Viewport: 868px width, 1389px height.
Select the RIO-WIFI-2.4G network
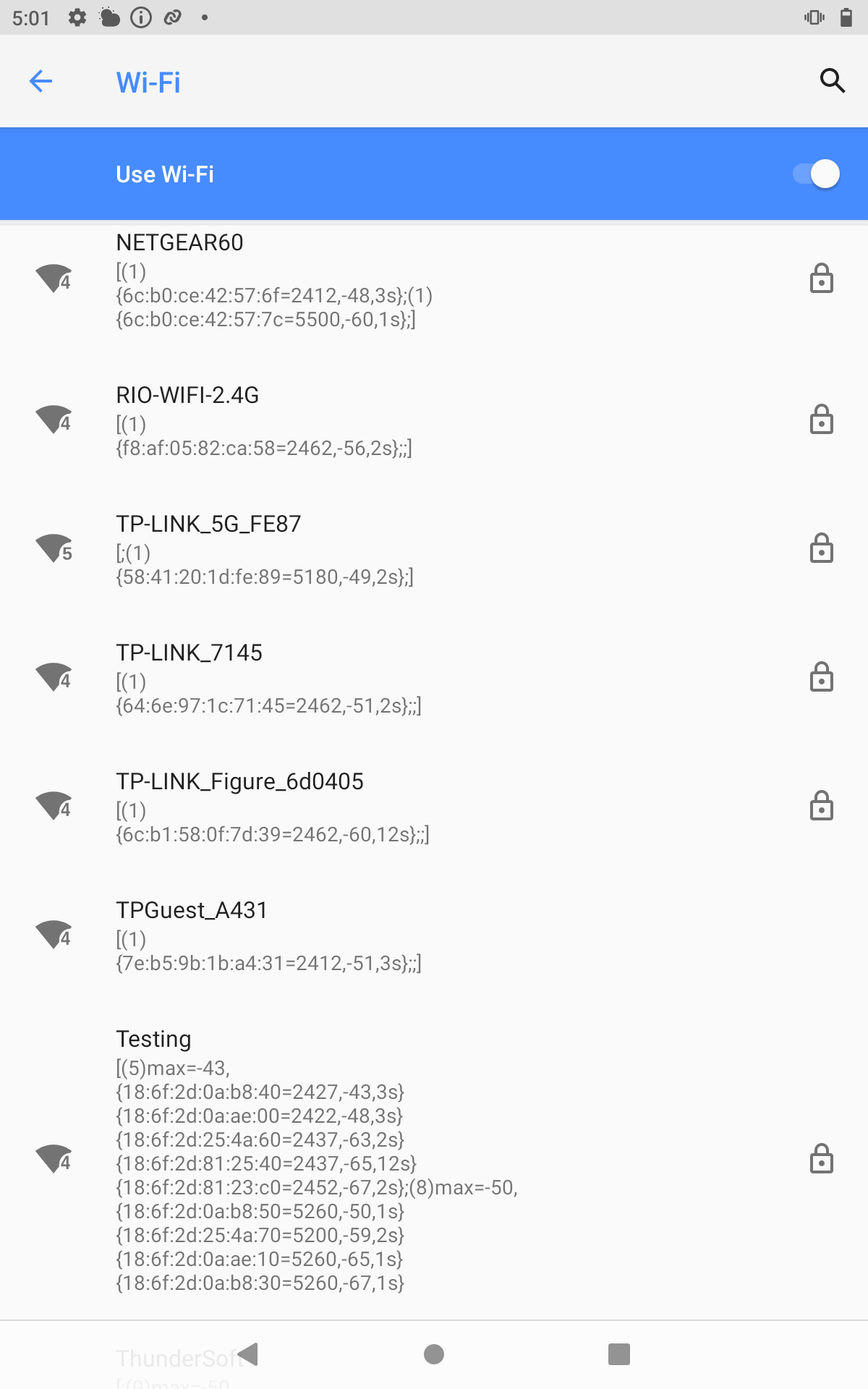[x=434, y=420]
